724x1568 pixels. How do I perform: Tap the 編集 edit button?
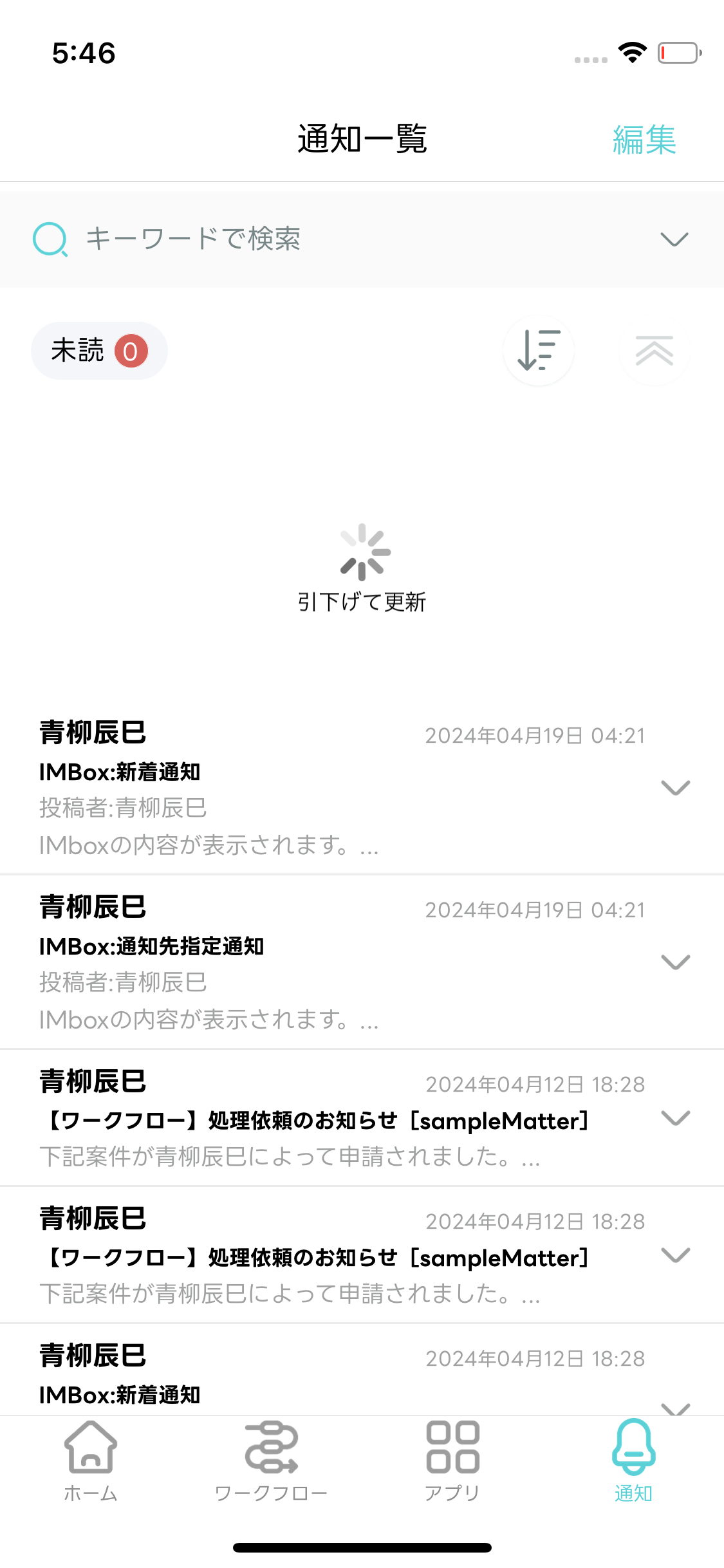[644, 140]
